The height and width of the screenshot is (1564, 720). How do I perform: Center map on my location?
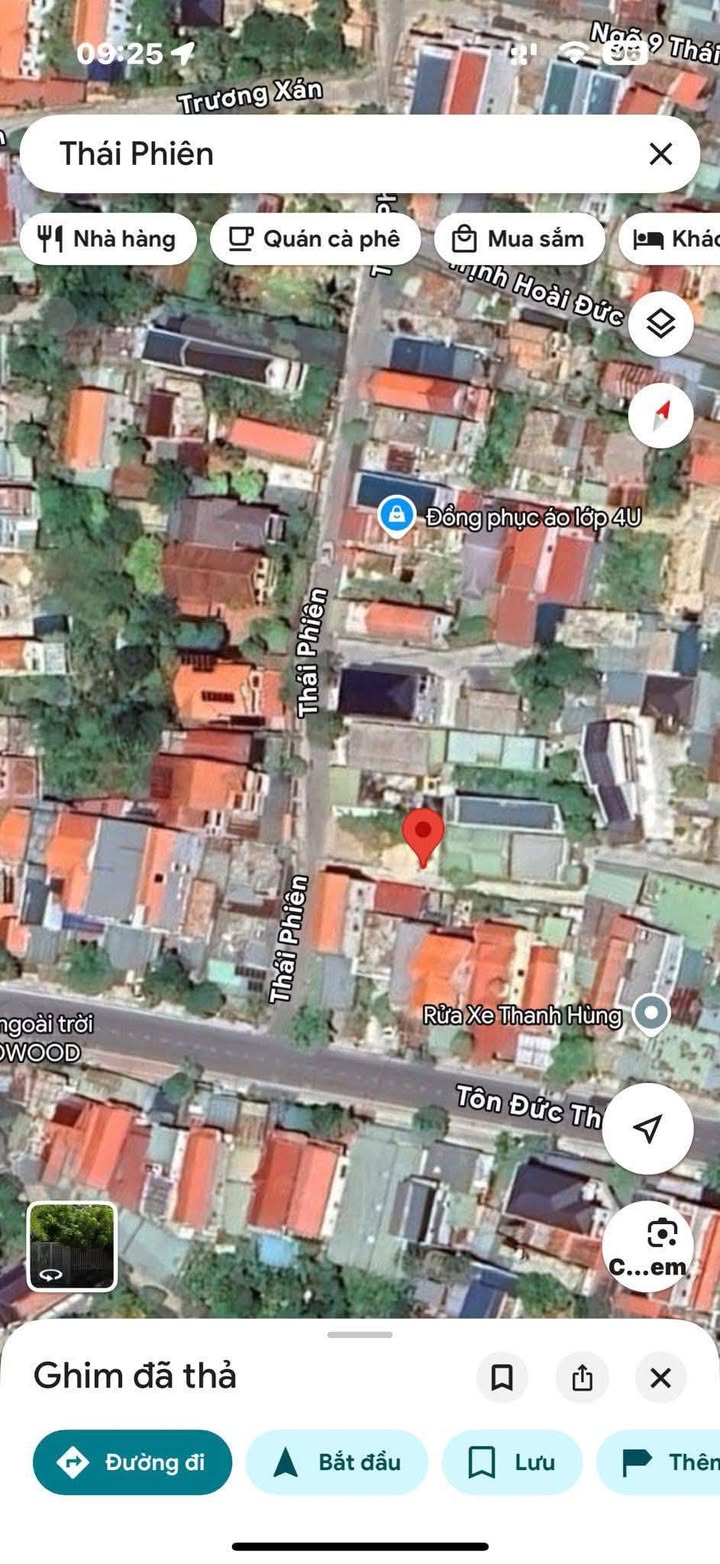point(648,1128)
